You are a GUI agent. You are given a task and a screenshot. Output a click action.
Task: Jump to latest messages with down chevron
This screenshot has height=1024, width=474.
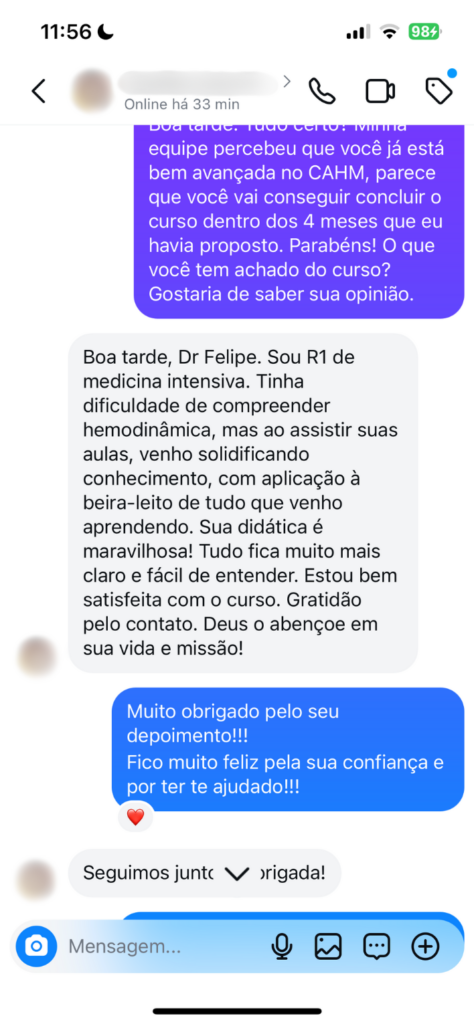click(236, 873)
